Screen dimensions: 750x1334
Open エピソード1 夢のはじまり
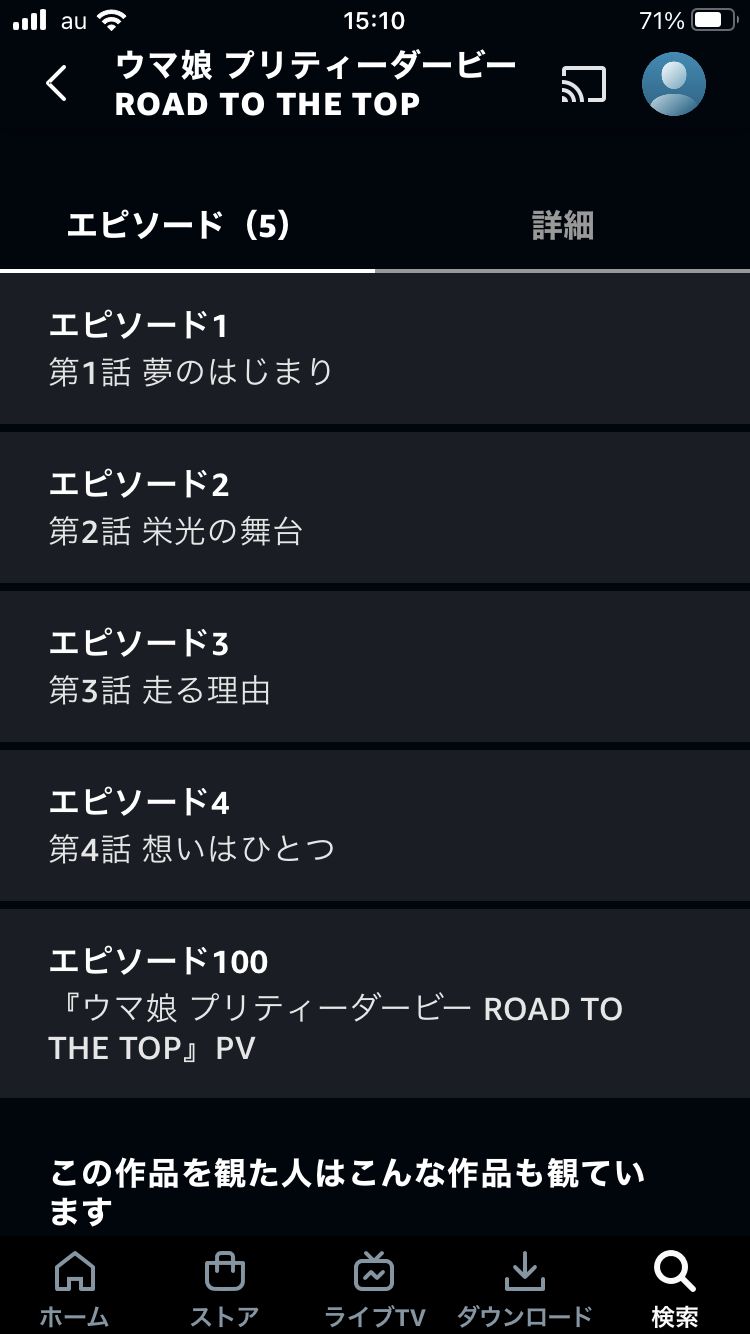click(375, 348)
